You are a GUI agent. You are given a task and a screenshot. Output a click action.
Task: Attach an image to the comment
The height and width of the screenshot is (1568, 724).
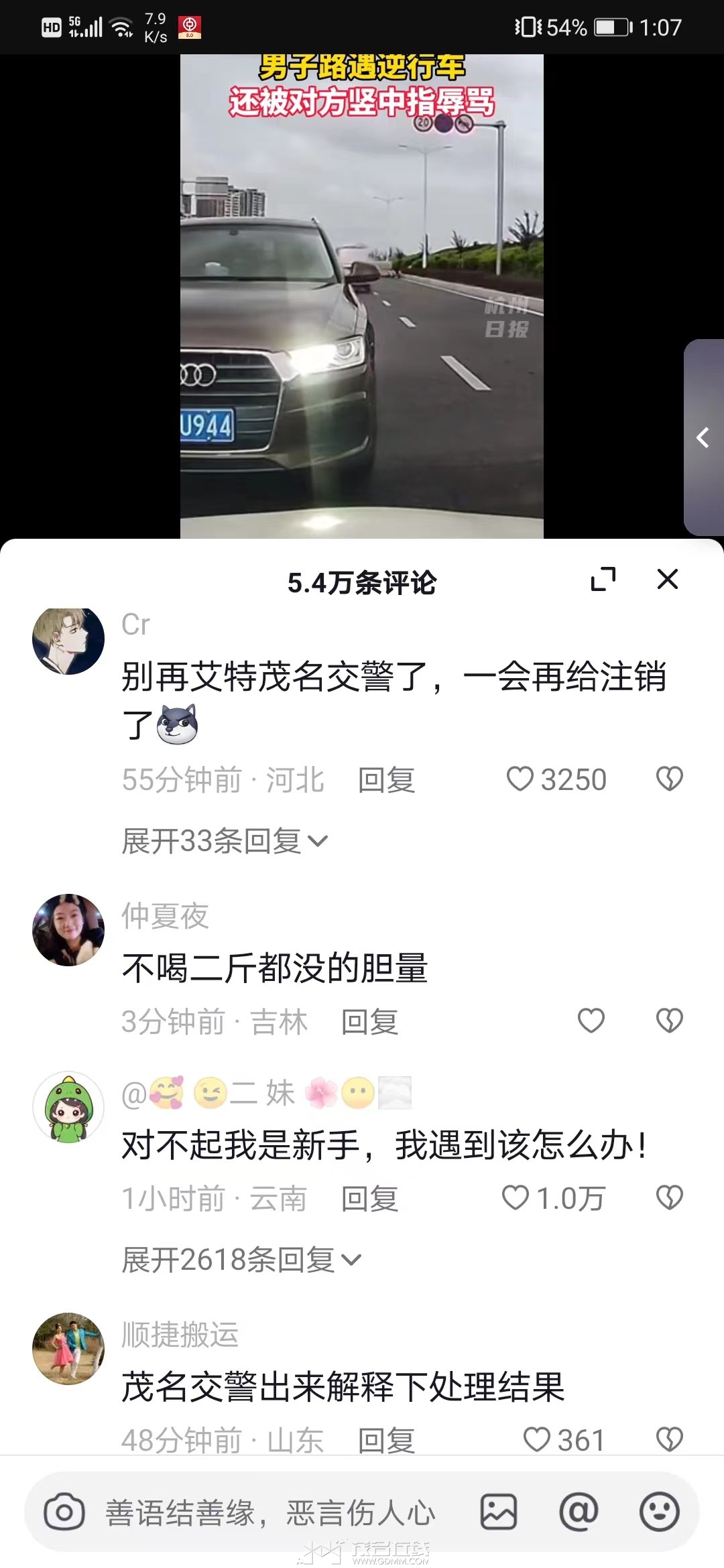(x=498, y=1512)
